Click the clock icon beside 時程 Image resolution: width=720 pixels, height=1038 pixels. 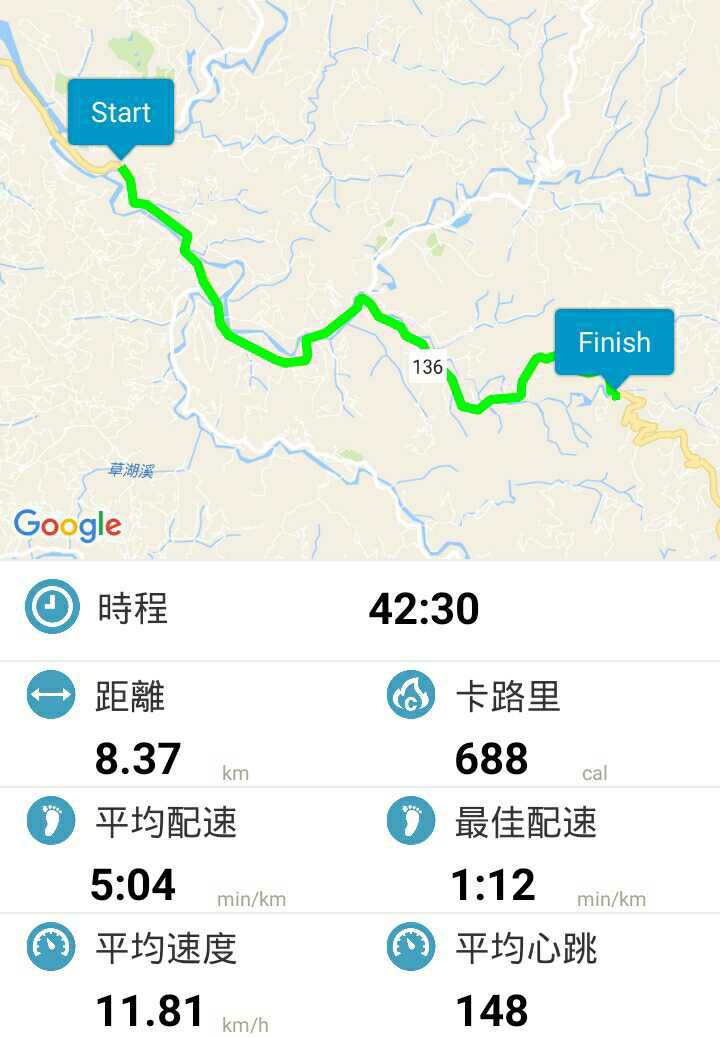tap(50, 608)
